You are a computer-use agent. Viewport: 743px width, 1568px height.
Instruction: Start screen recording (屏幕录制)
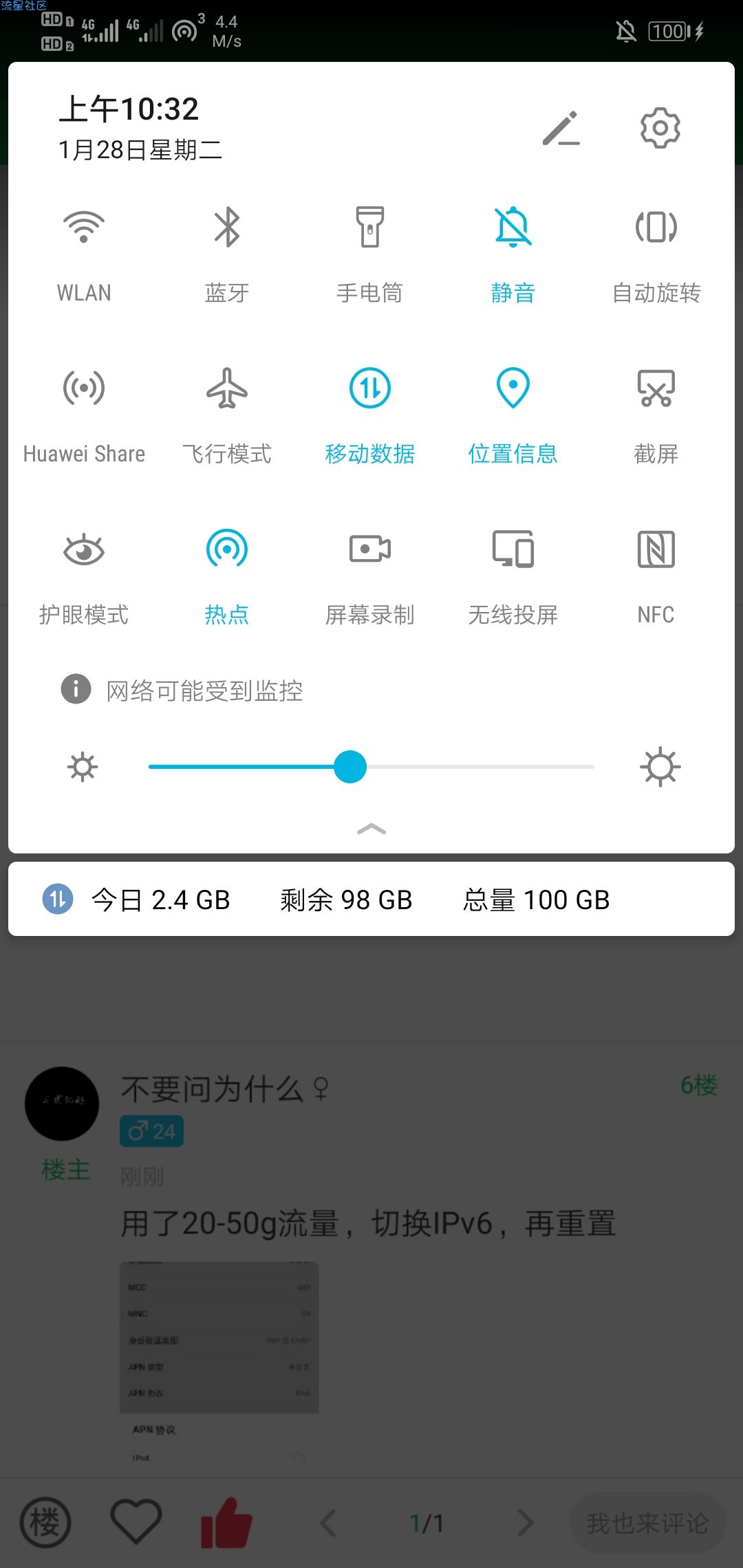370,550
